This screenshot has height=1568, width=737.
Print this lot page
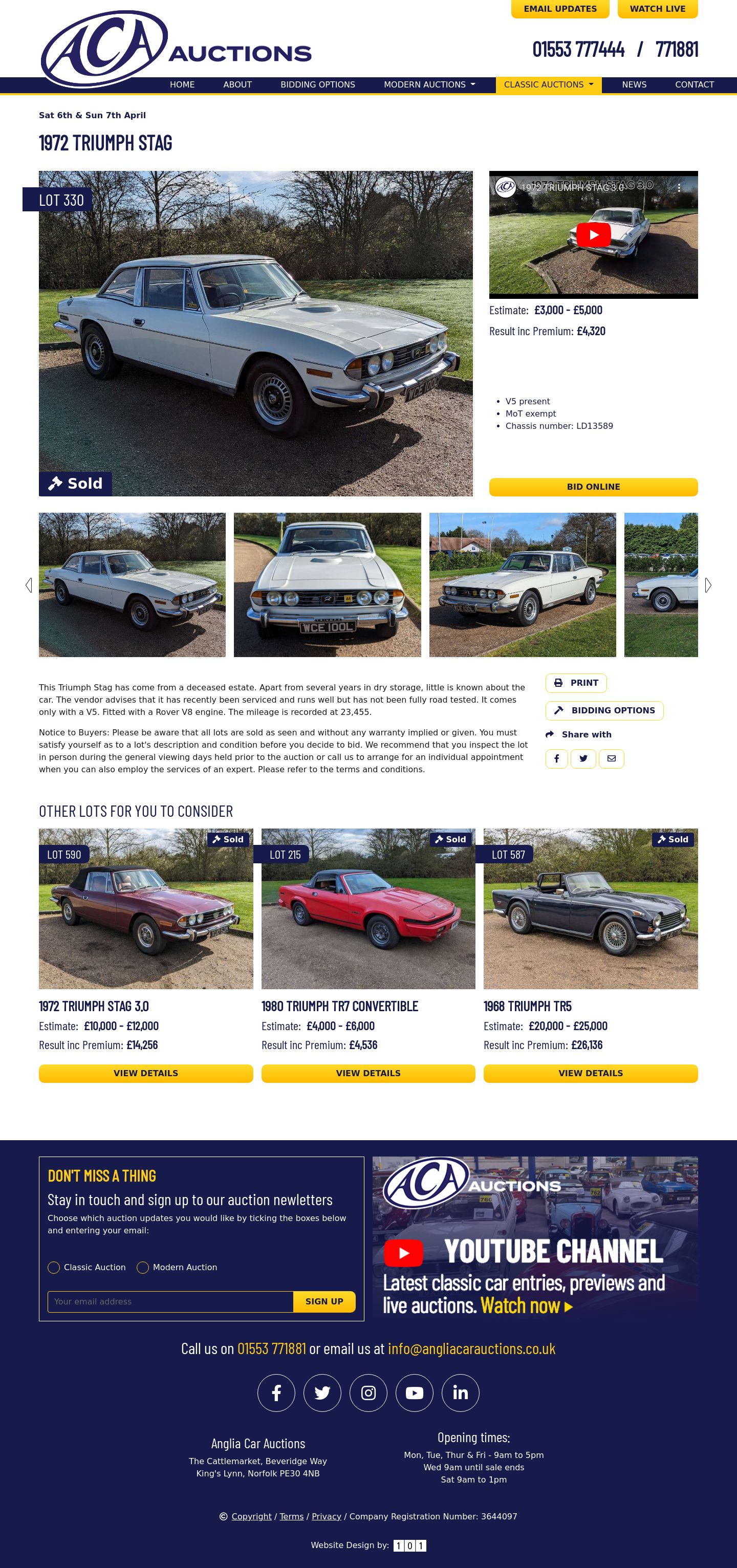pyautogui.click(x=576, y=683)
